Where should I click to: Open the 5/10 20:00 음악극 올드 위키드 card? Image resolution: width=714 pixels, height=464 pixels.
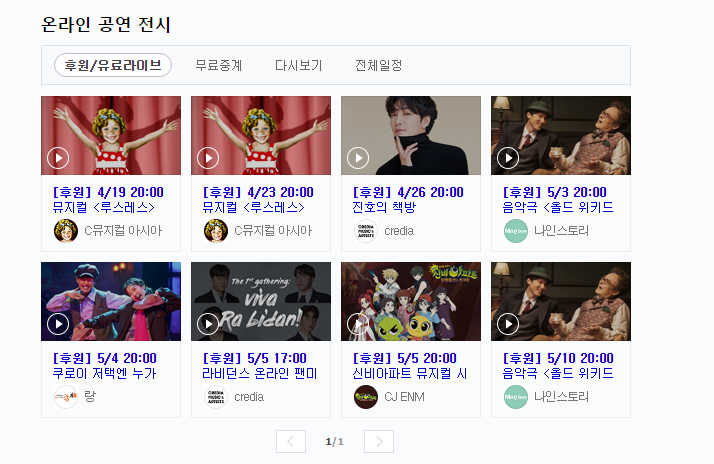tap(560, 303)
